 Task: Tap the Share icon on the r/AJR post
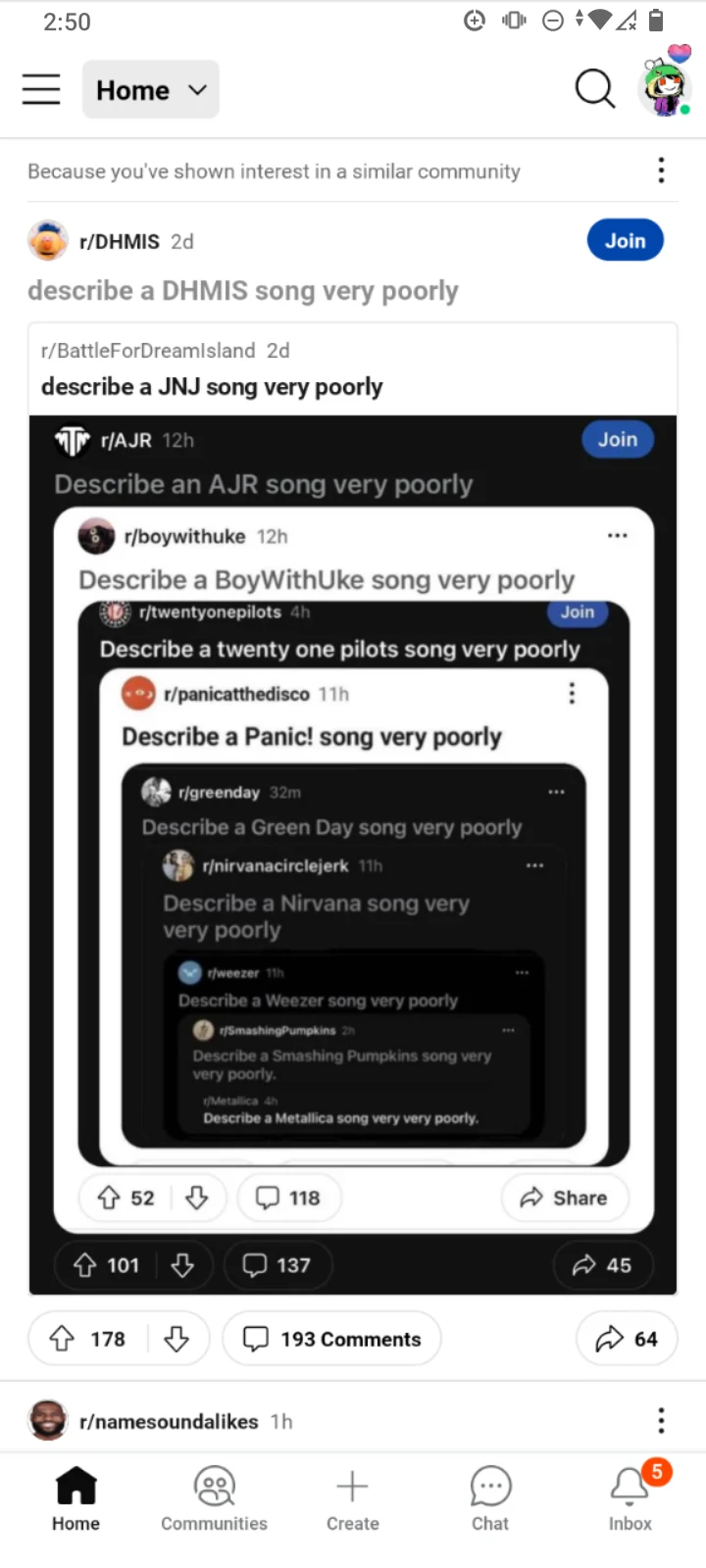coord(603,1265)
